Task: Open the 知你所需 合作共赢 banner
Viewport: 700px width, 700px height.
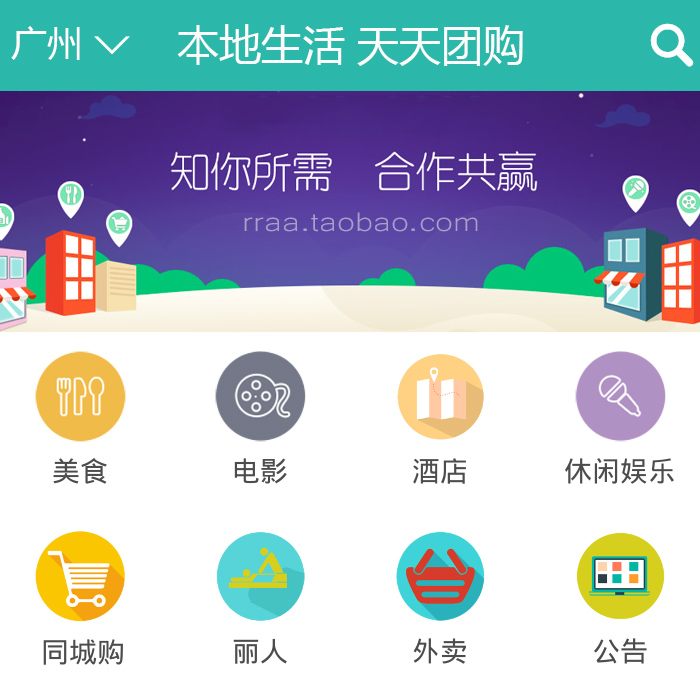Action: 350,210
